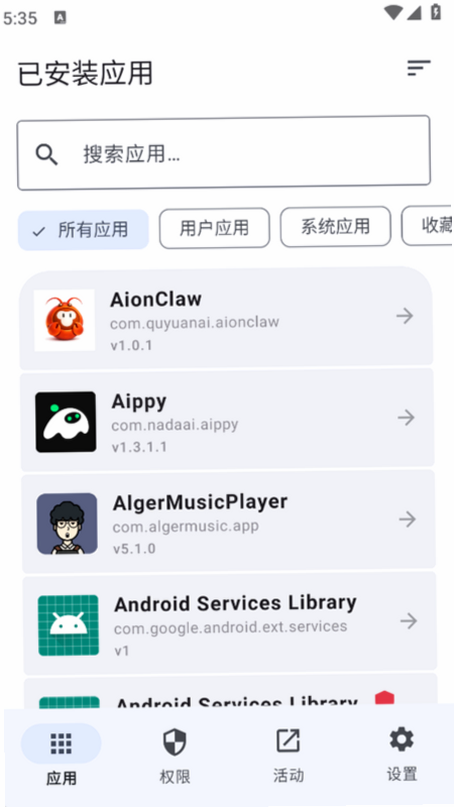The width and height of the screenshot is (454, 807).
Task: Select the 收藏 filter chip
Action: click(x=427, y=225)
